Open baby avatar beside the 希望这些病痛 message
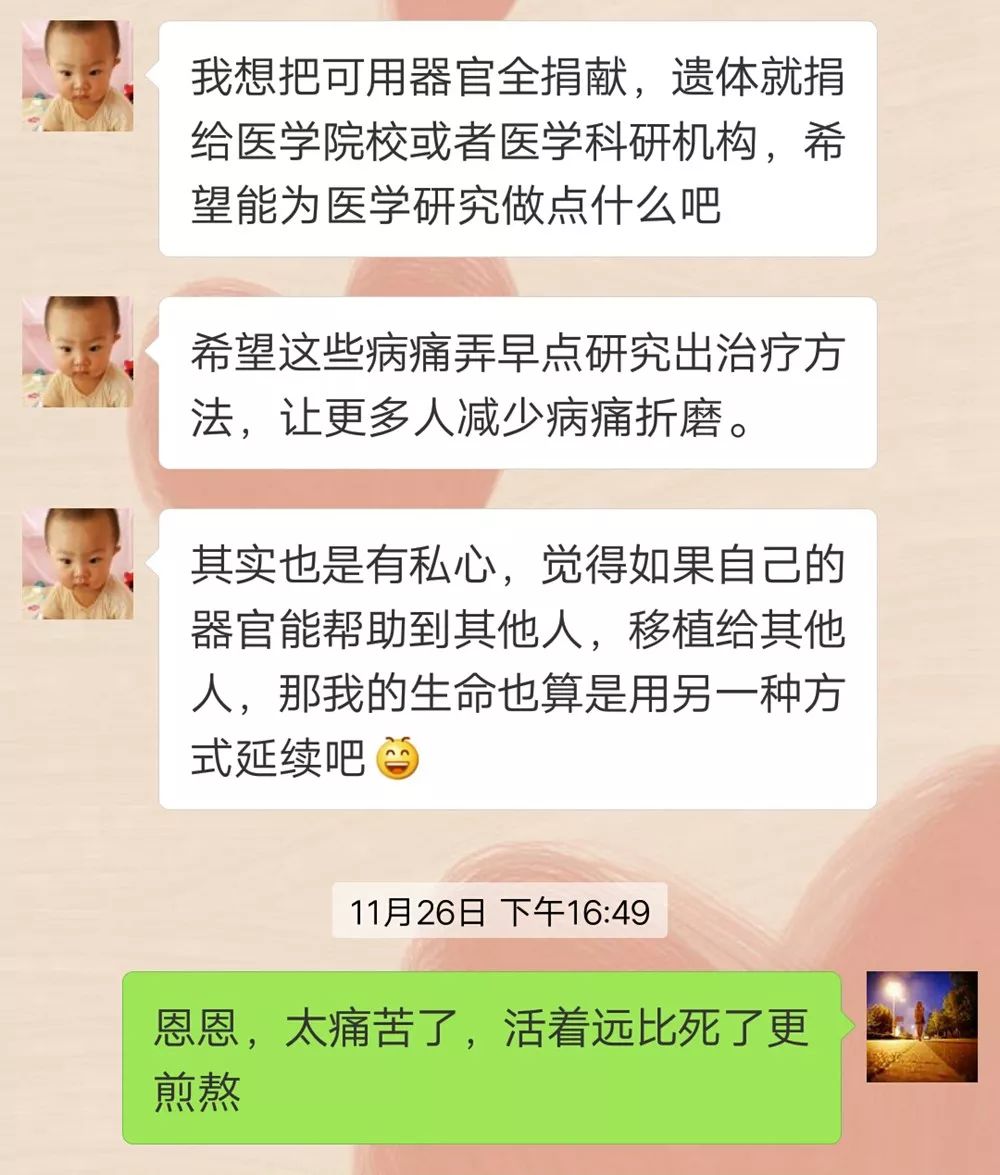Viewport: 1000px width, 1175px height. pyautogui.click(x=77, y=352)
